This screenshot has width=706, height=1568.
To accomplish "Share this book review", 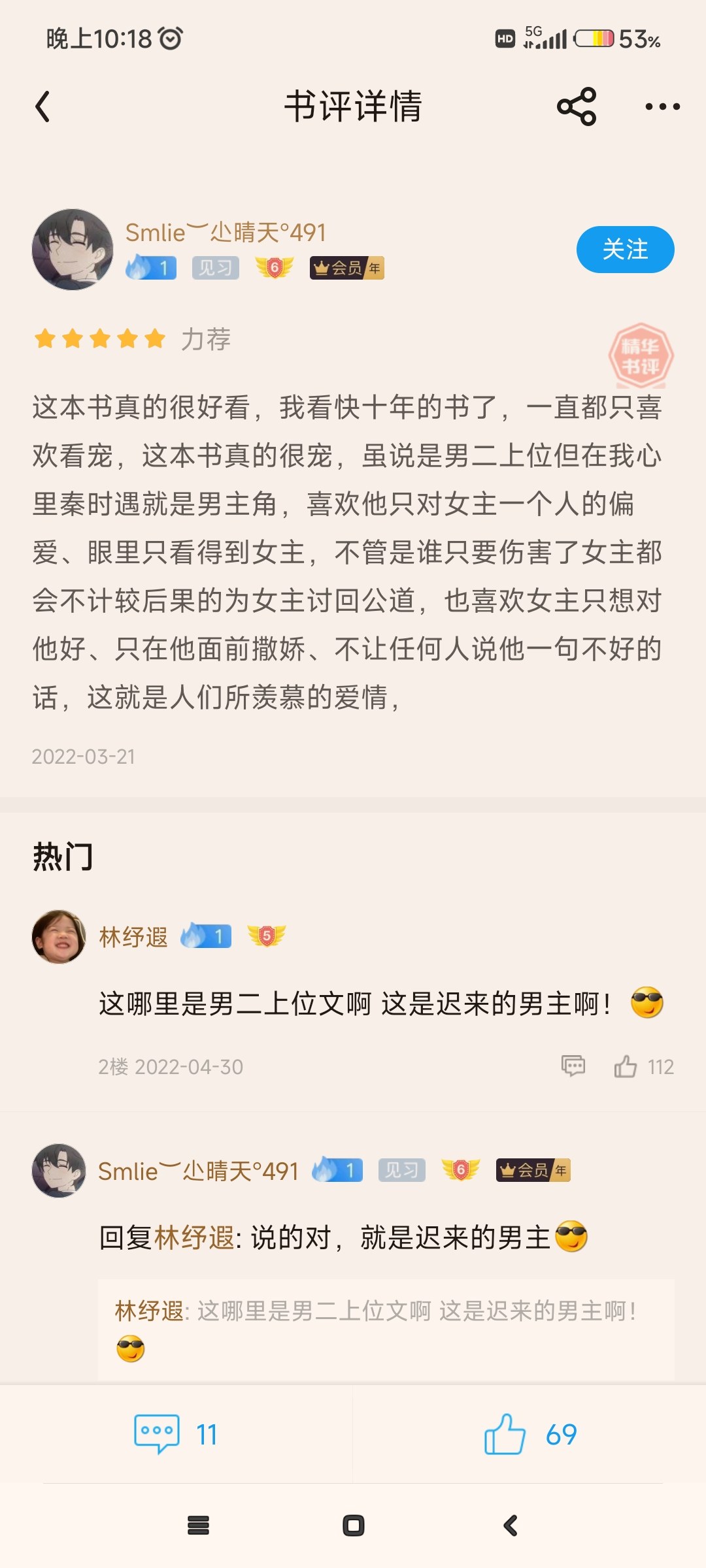I will click(577, 106).
